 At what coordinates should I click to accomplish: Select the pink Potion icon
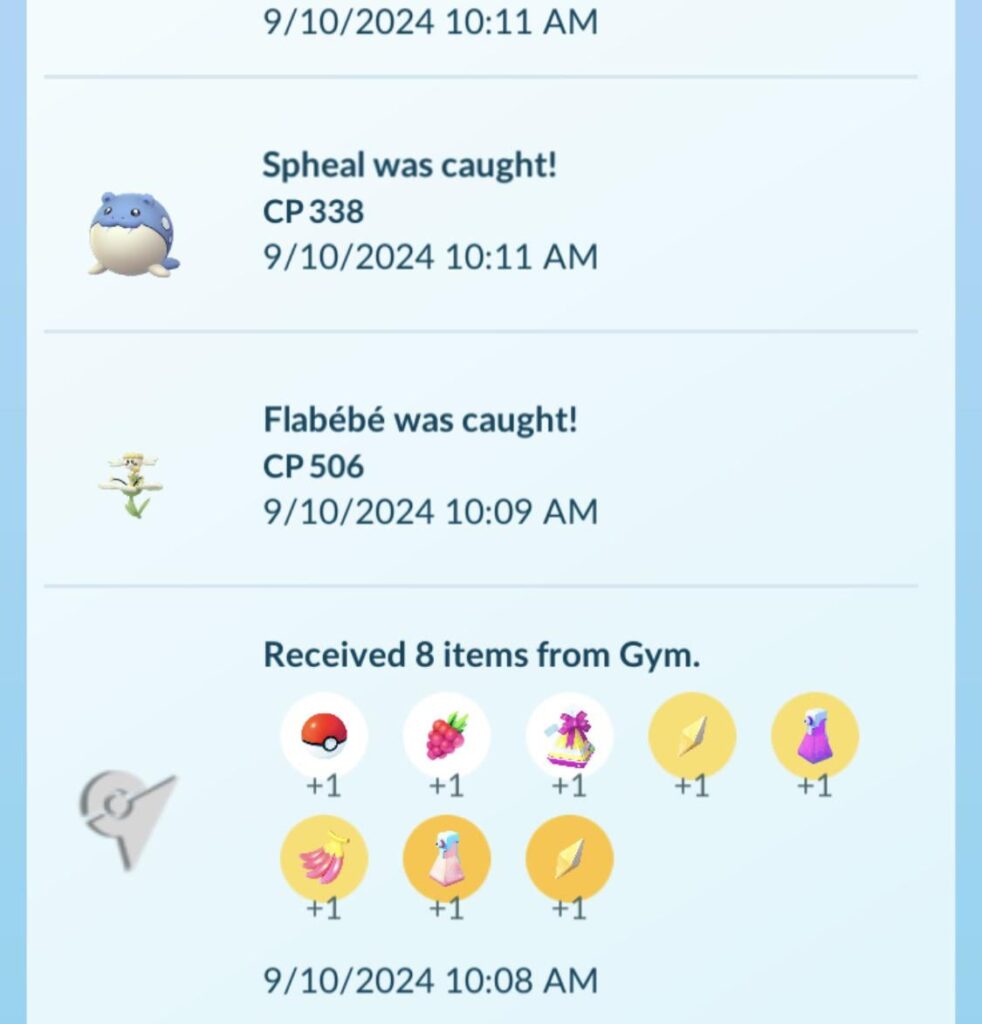(x=447, y=858)
